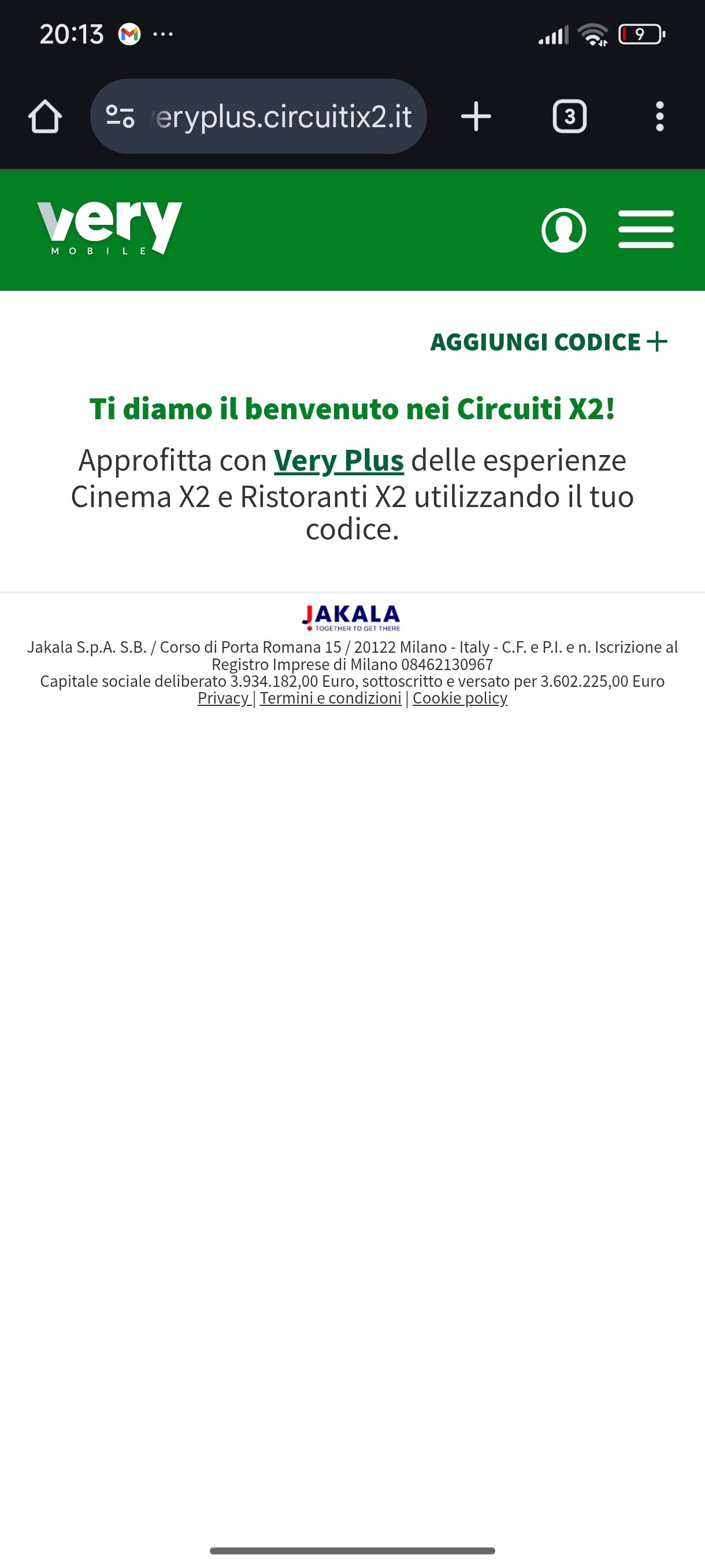Tap the address bar showing veryplus.circuitix2.it
This screenshot has width=705, height=1568.
(x=283, y=116)
